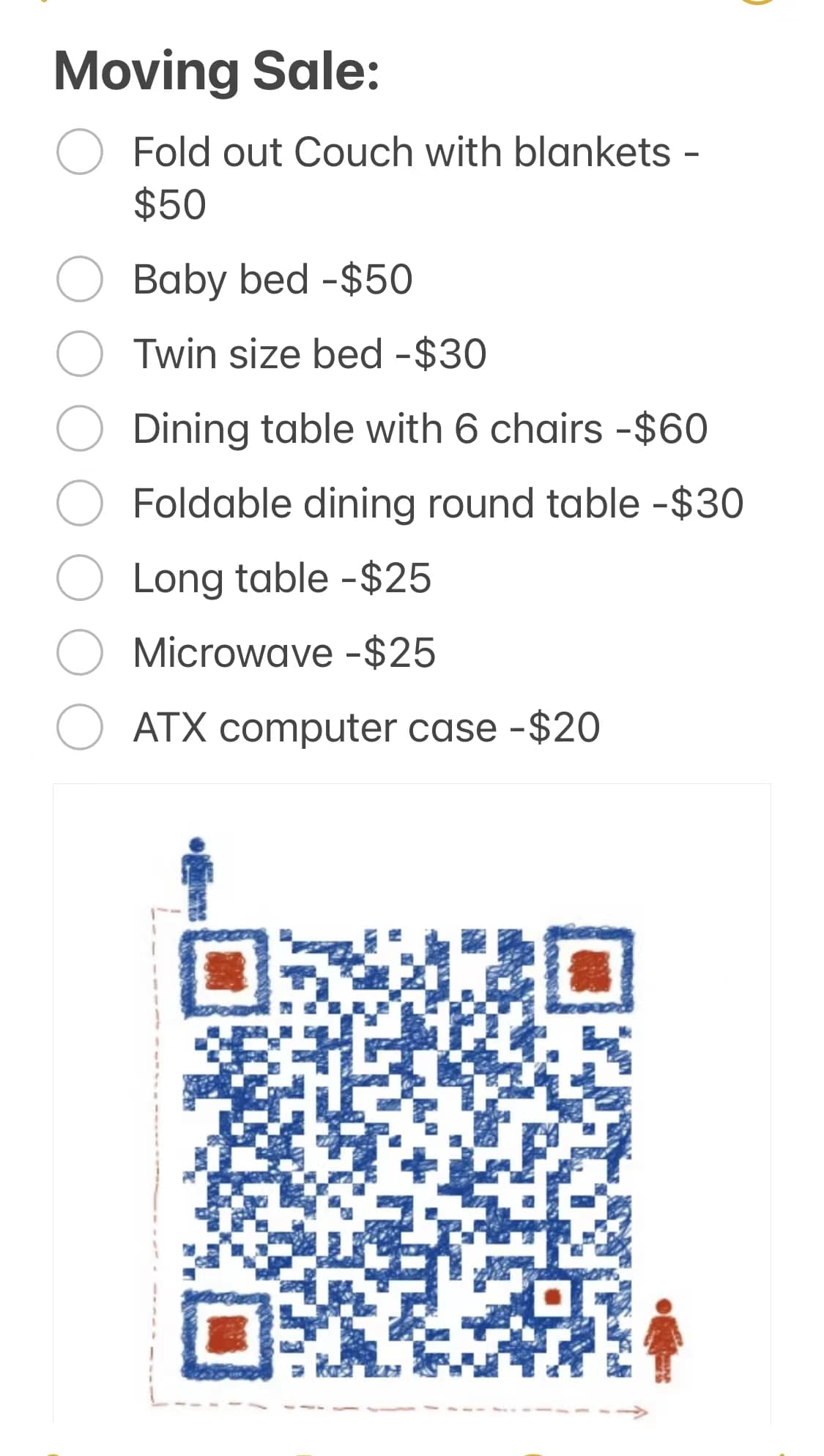
Task: Mark Foldable dining round table complete
Action: [79, 503]
